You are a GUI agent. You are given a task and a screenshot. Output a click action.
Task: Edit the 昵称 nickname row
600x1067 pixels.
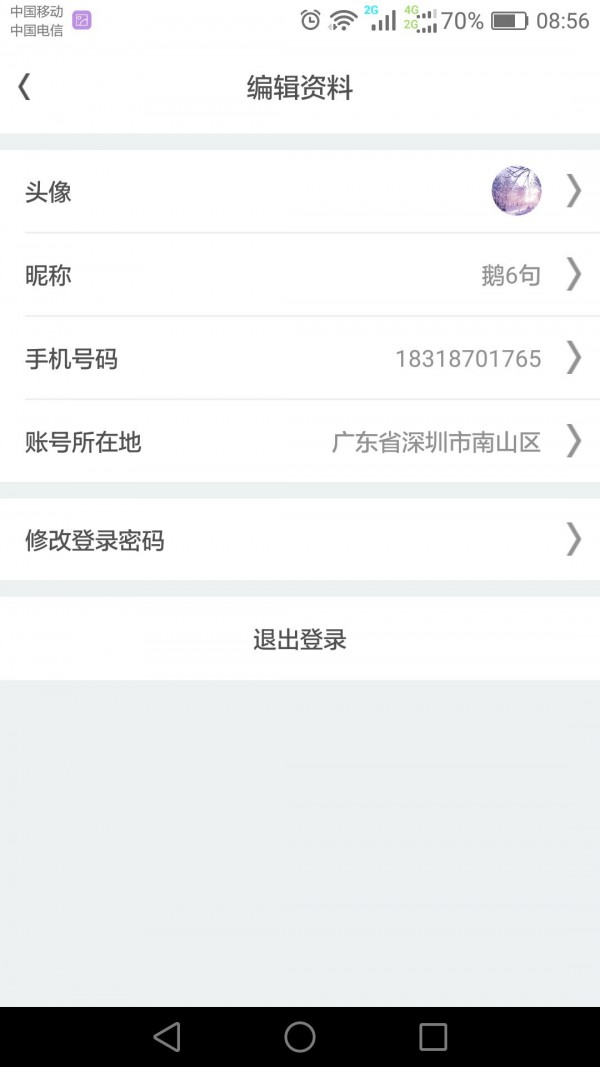pos(300,274)
